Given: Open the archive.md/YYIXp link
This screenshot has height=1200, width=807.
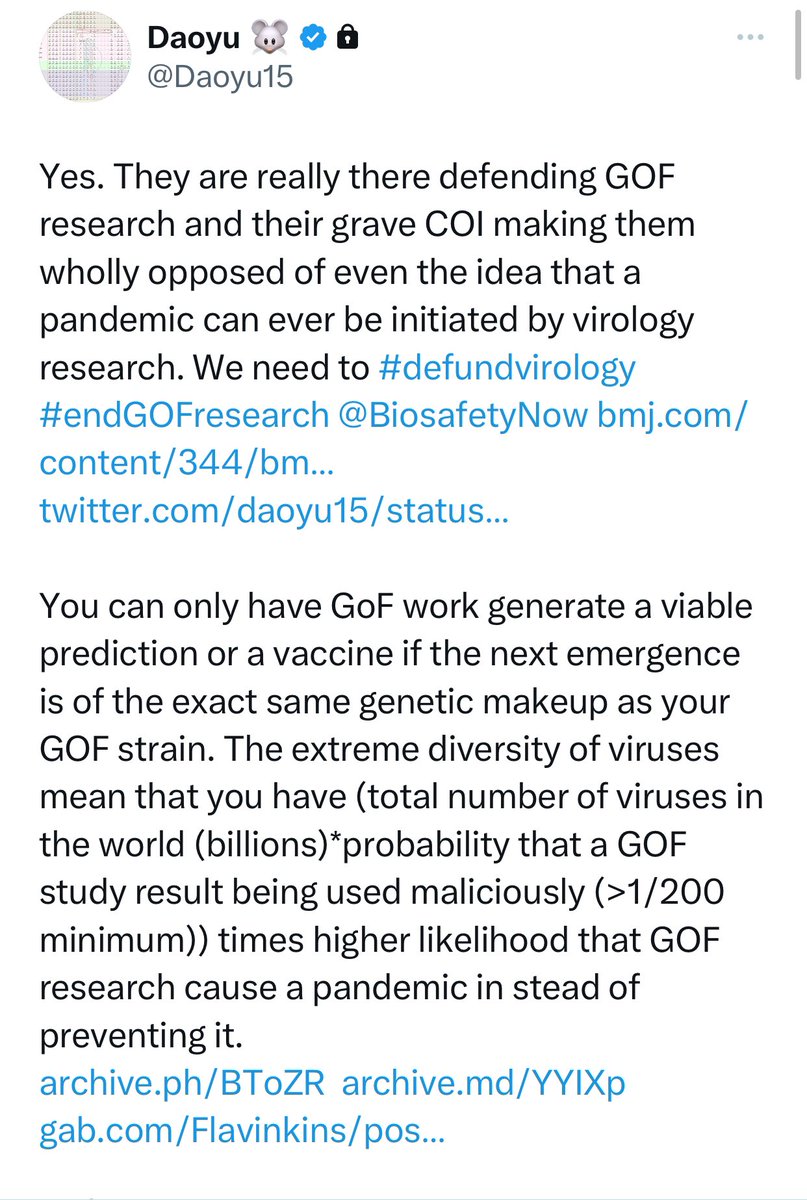Looking at the screenshot, I should click(483, 1083).
